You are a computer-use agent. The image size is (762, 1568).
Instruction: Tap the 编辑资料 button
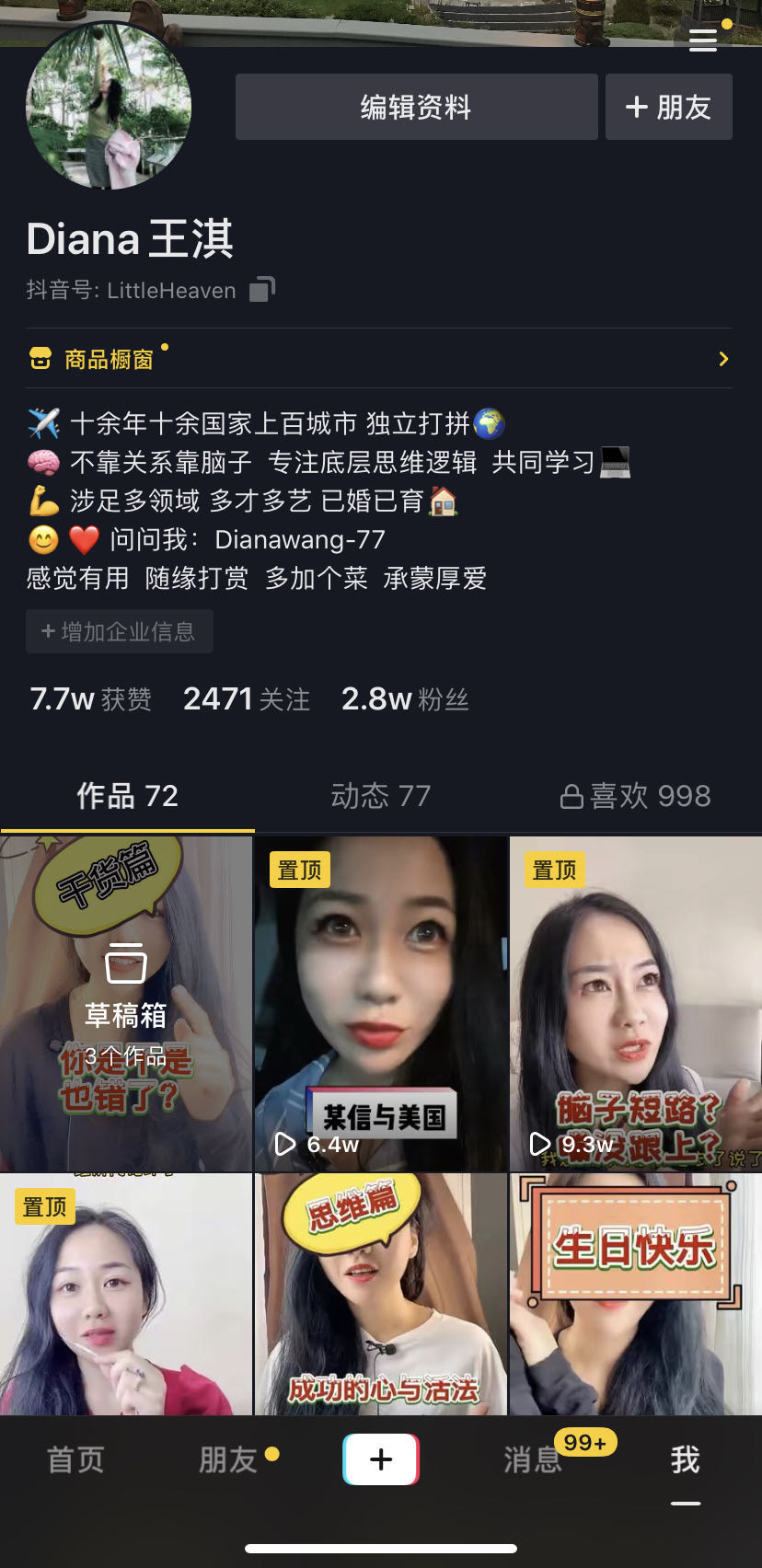point(416,108)
